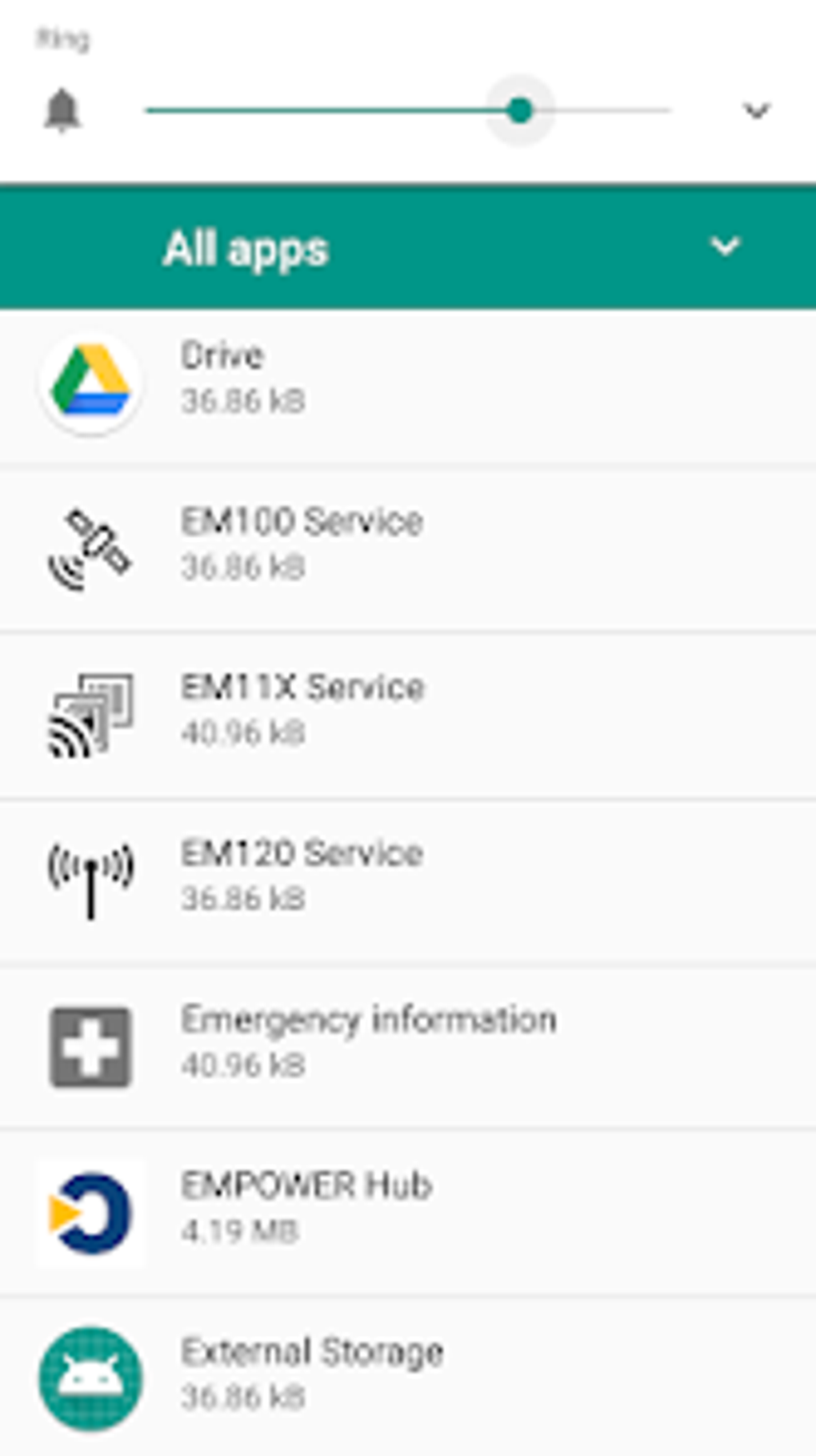The width and height of the screenshot is (816, 1456).
Task: Open the Ring label section
Action: tap(64, 36)
